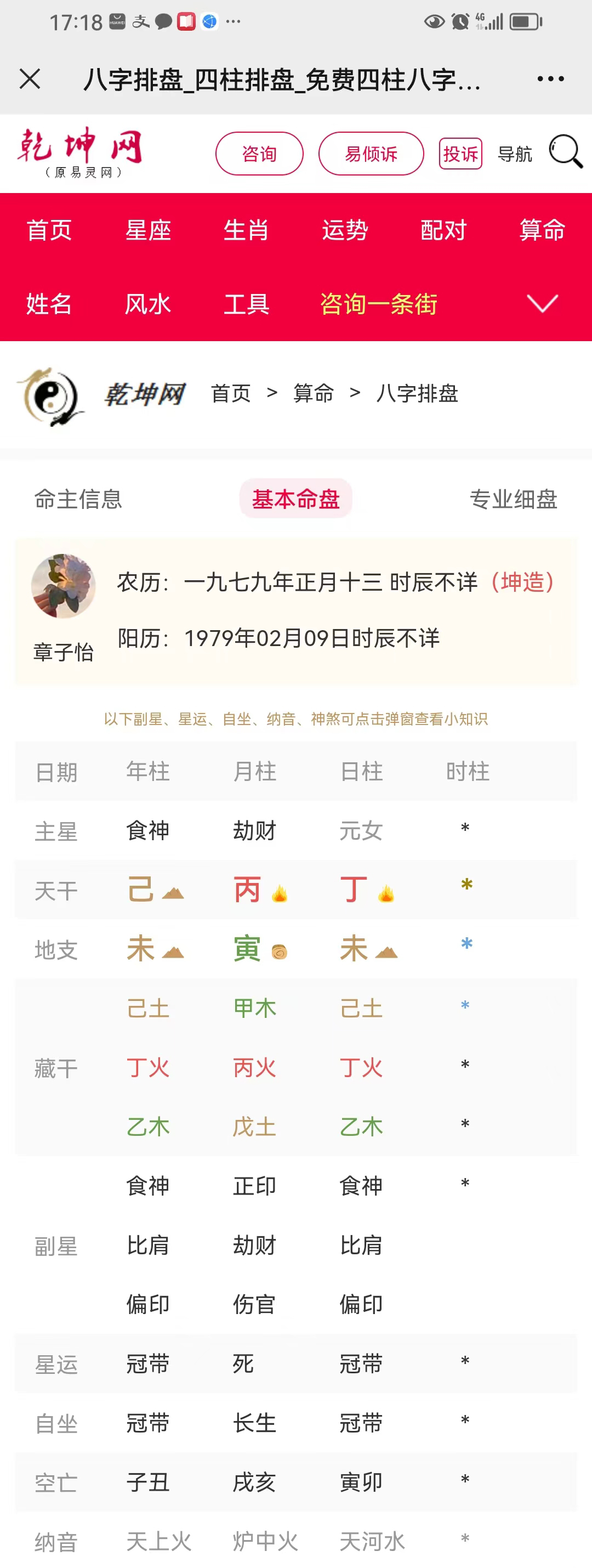592x1568 pixels.
Task: Go to 风水 in the menu
Action: tap(148, 304)
